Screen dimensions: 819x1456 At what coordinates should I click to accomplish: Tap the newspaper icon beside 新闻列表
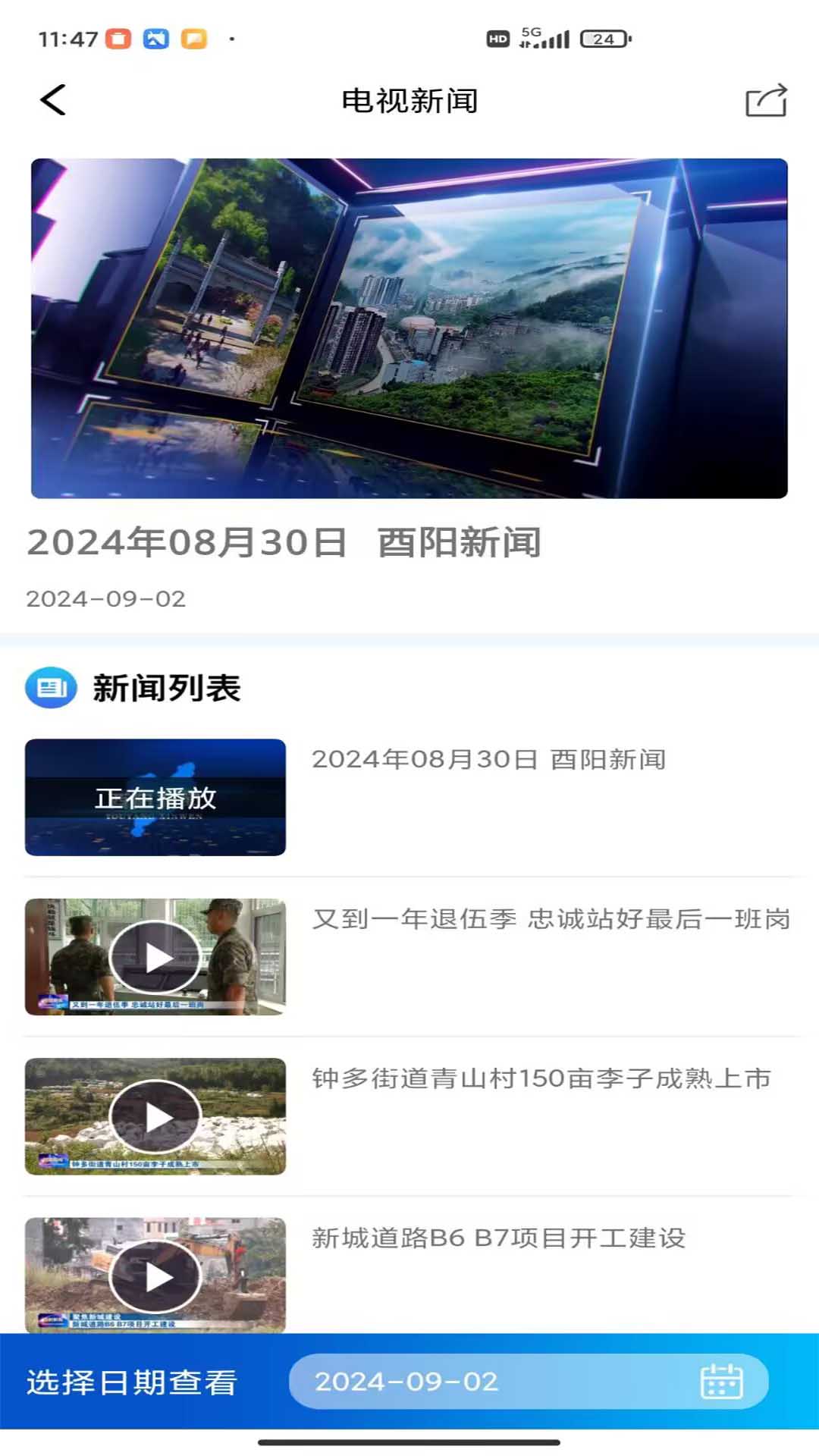(x=50, y=689)
